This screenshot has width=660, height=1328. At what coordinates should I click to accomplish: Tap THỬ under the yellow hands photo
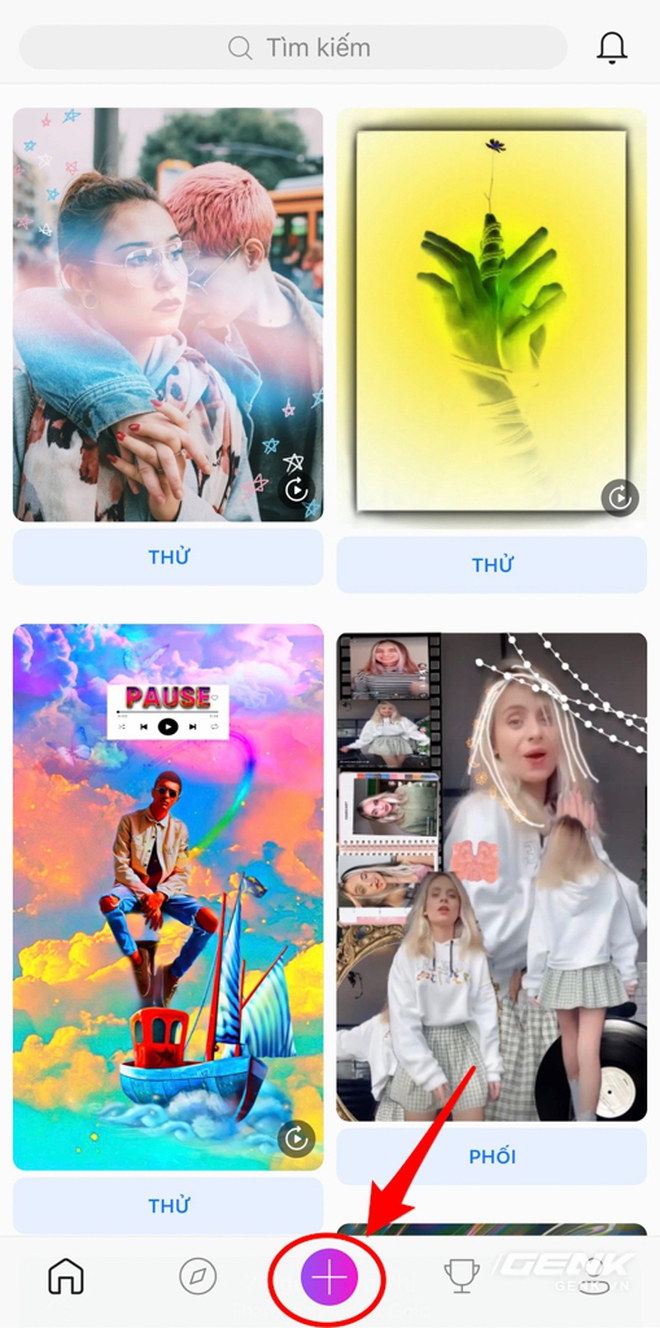point(491,565)
